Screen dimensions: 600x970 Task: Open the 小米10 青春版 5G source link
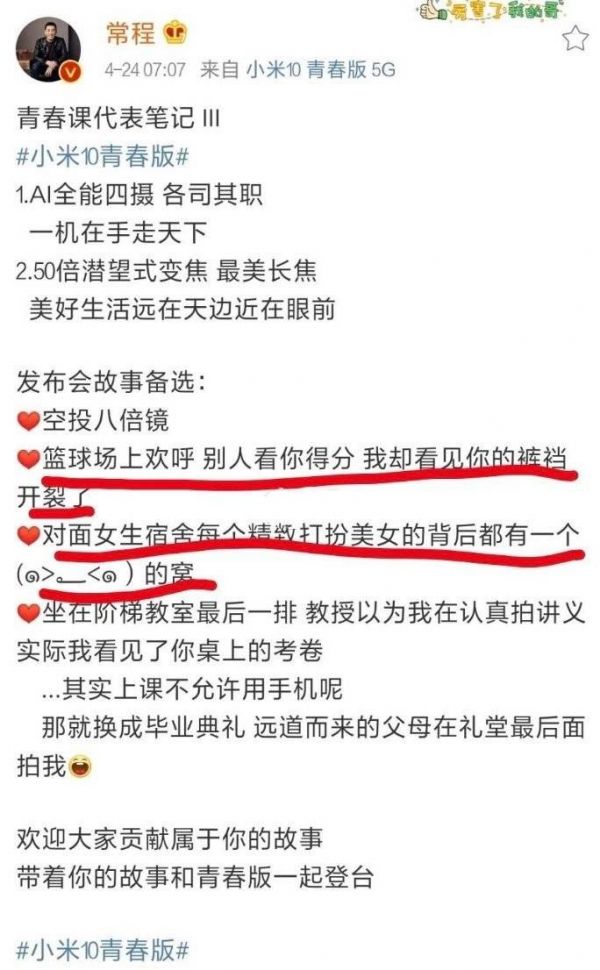pos(321,69)
